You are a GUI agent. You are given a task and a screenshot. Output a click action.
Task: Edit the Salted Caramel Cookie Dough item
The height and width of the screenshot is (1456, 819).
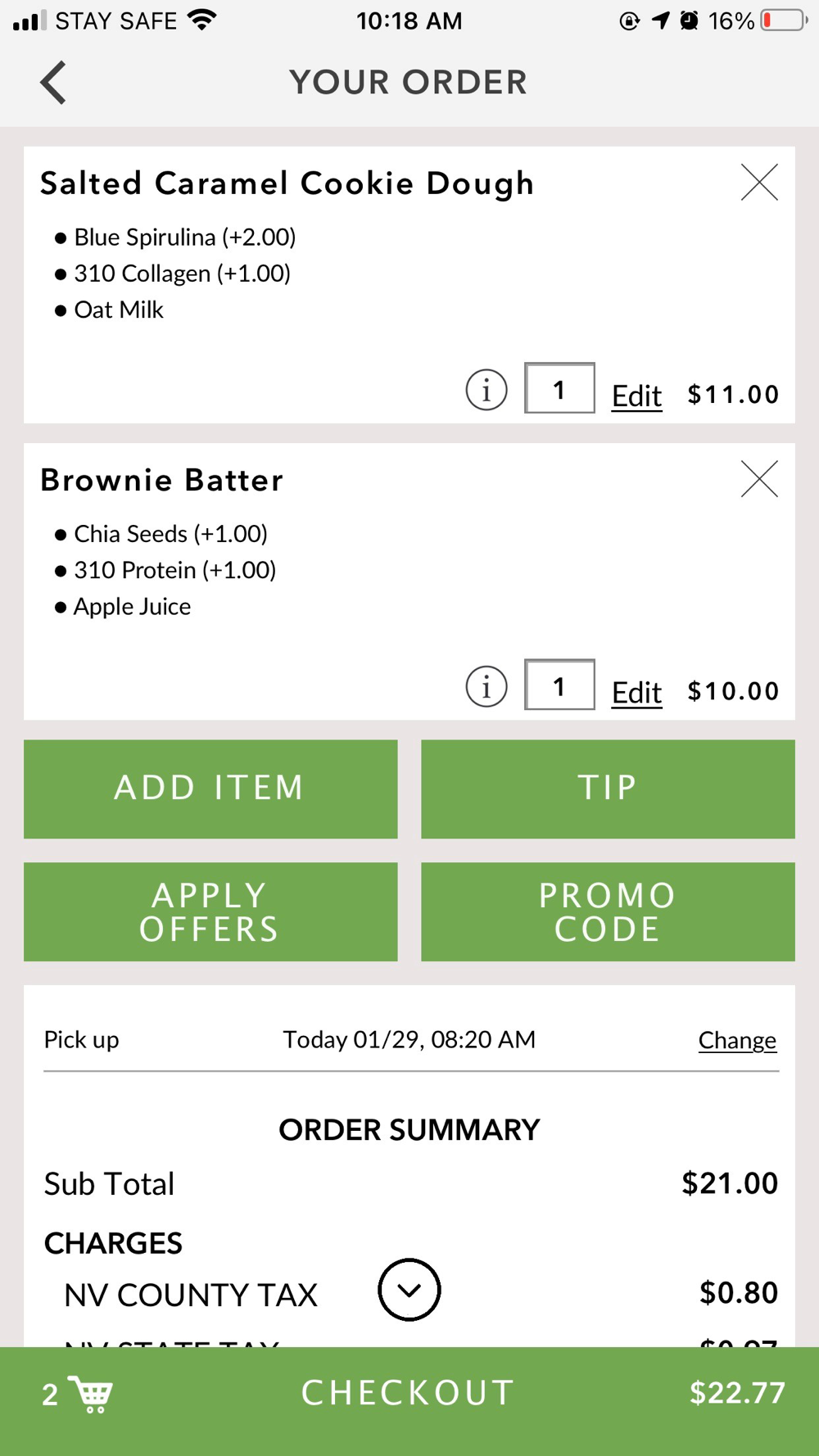tap(636, 396)
